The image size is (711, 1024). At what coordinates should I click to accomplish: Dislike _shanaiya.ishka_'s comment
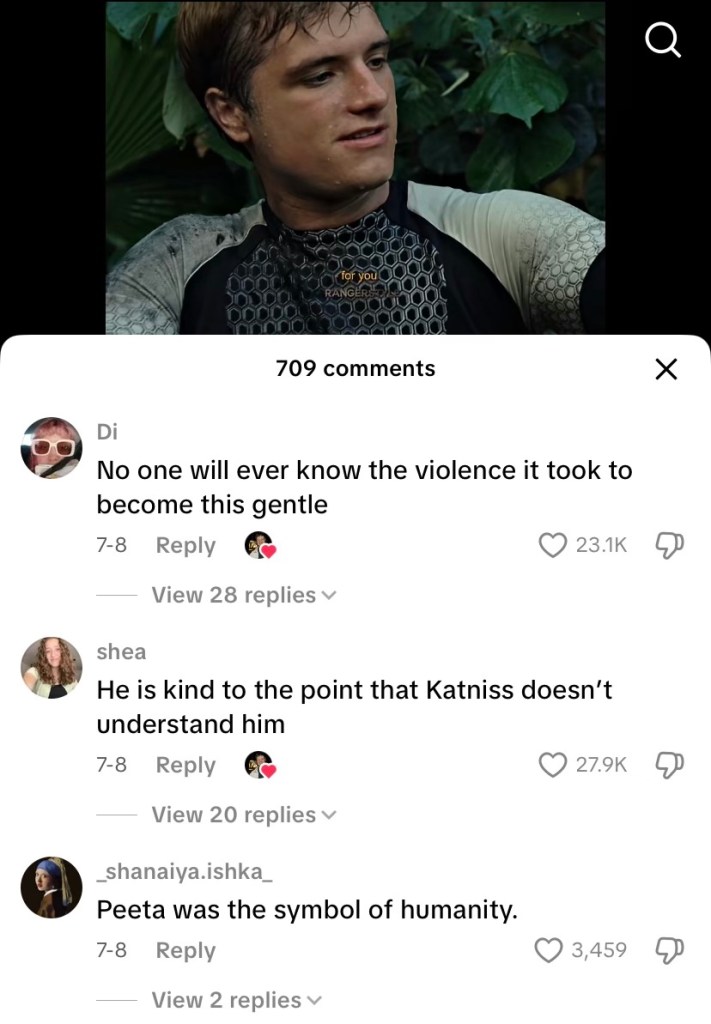[x=666, y=949]
